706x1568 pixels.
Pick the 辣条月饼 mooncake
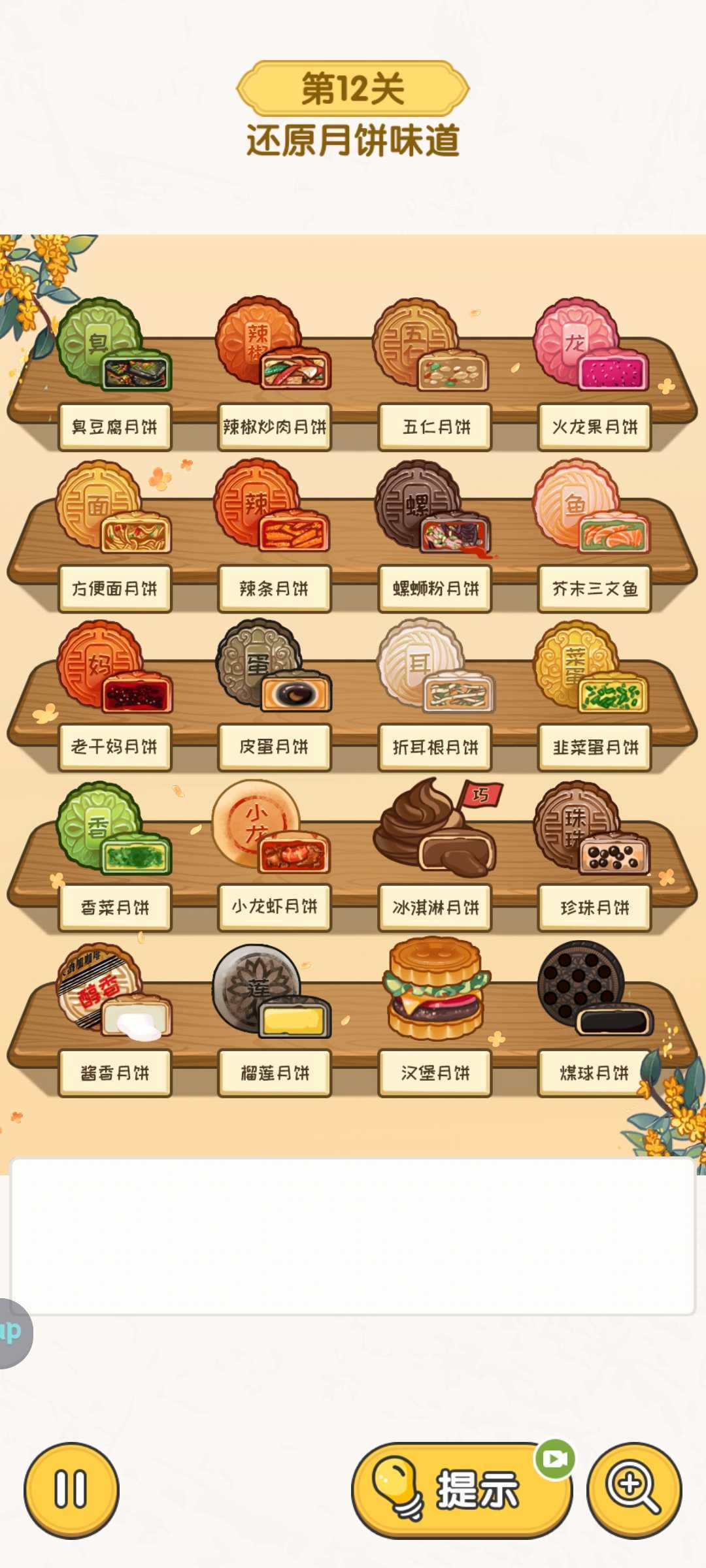272,506
